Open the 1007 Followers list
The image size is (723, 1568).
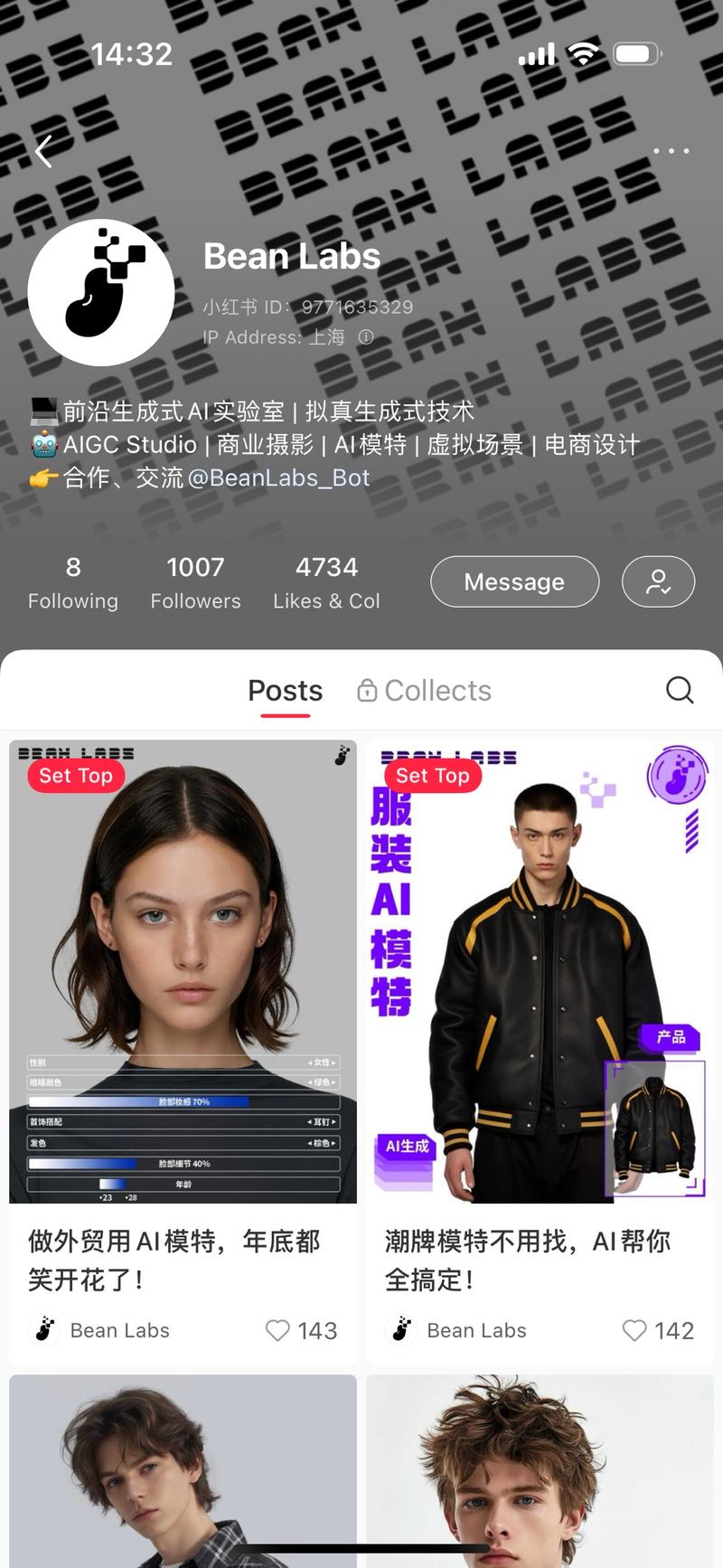pos(195,581)
